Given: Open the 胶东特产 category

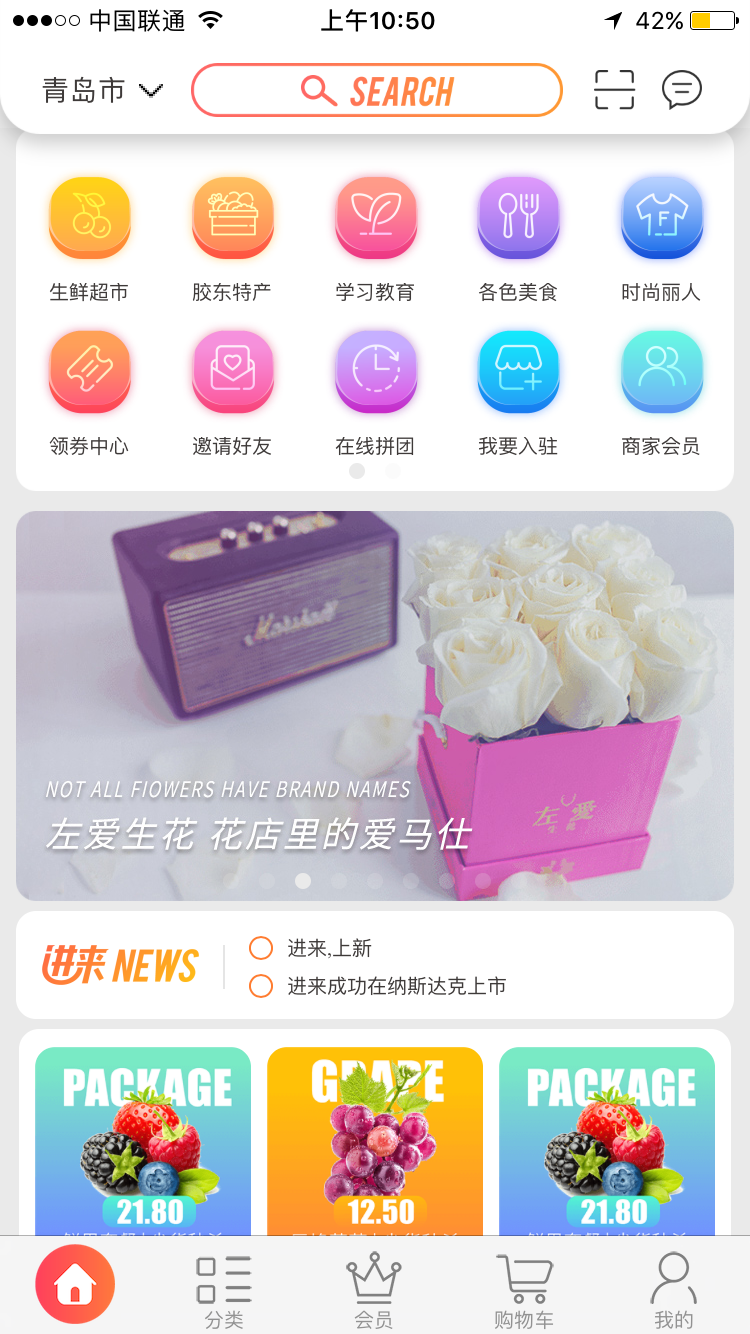Looking at the screenshot, I should tap(232, 240).
